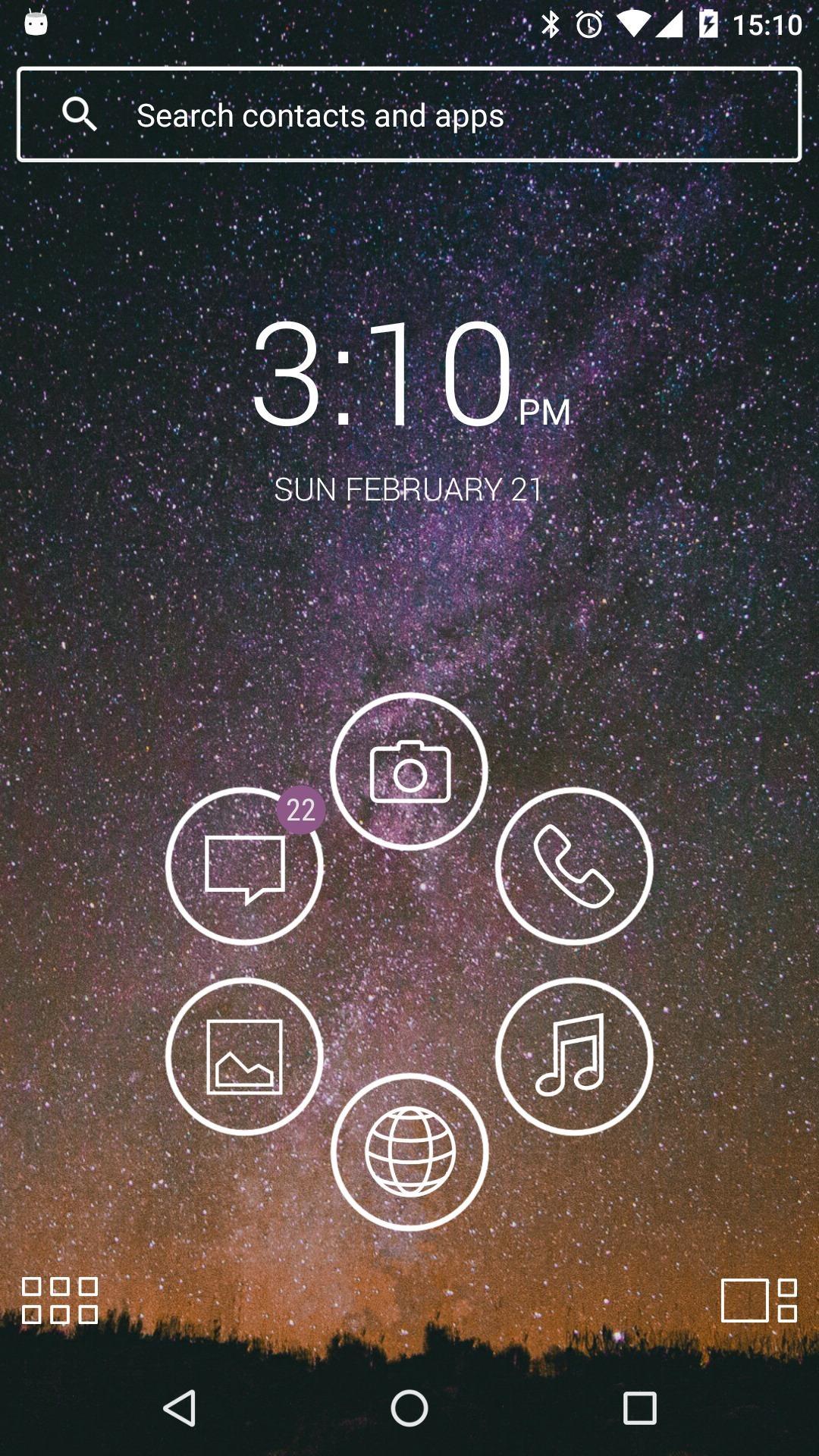This screenshot has width=819, height=1456.
Task: Go back with the navigation bar
Action: (180, 1408)
